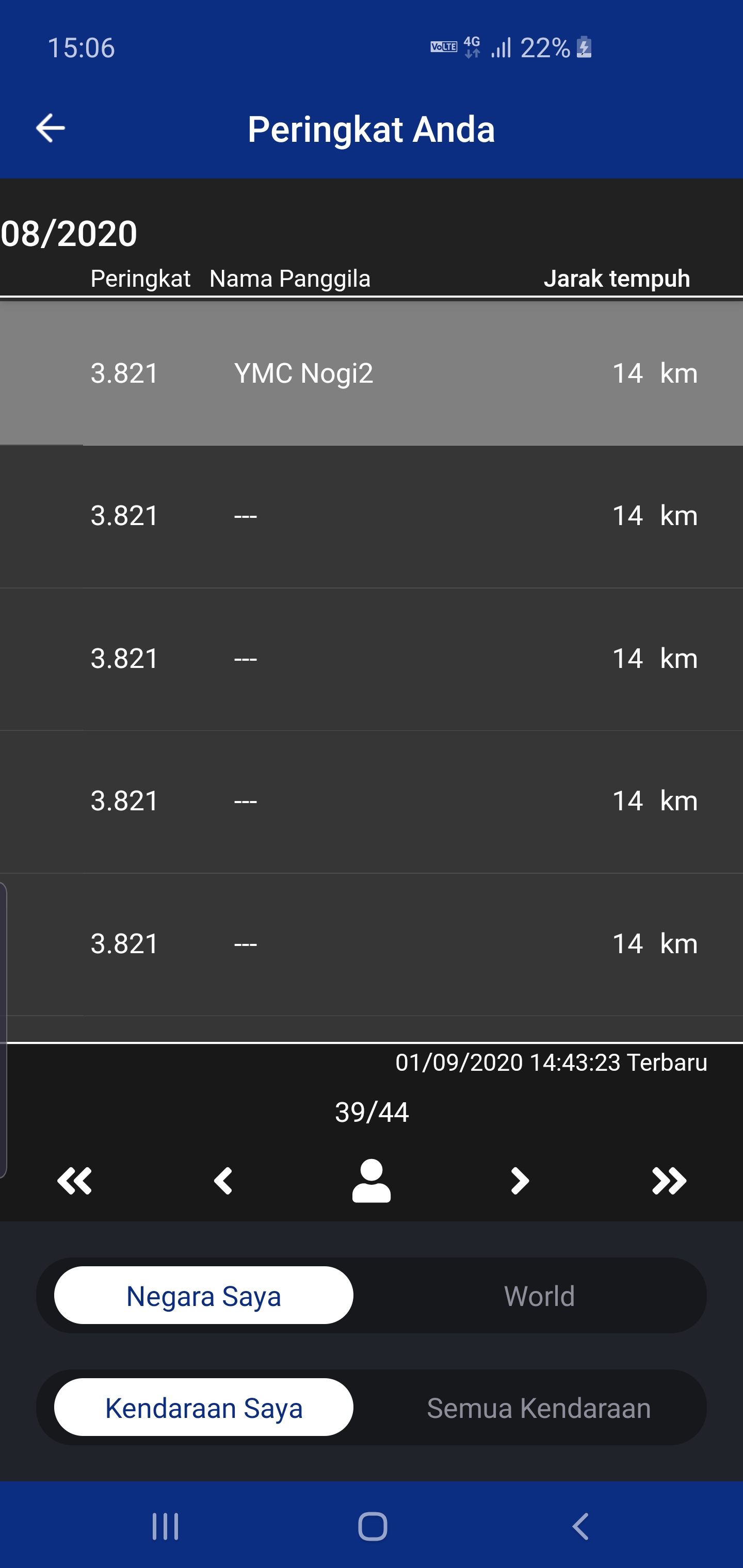The height and width of the screenshot is (1568, 743).
Task: Go back from Peringkat Anda
Action: coord(50,128)
